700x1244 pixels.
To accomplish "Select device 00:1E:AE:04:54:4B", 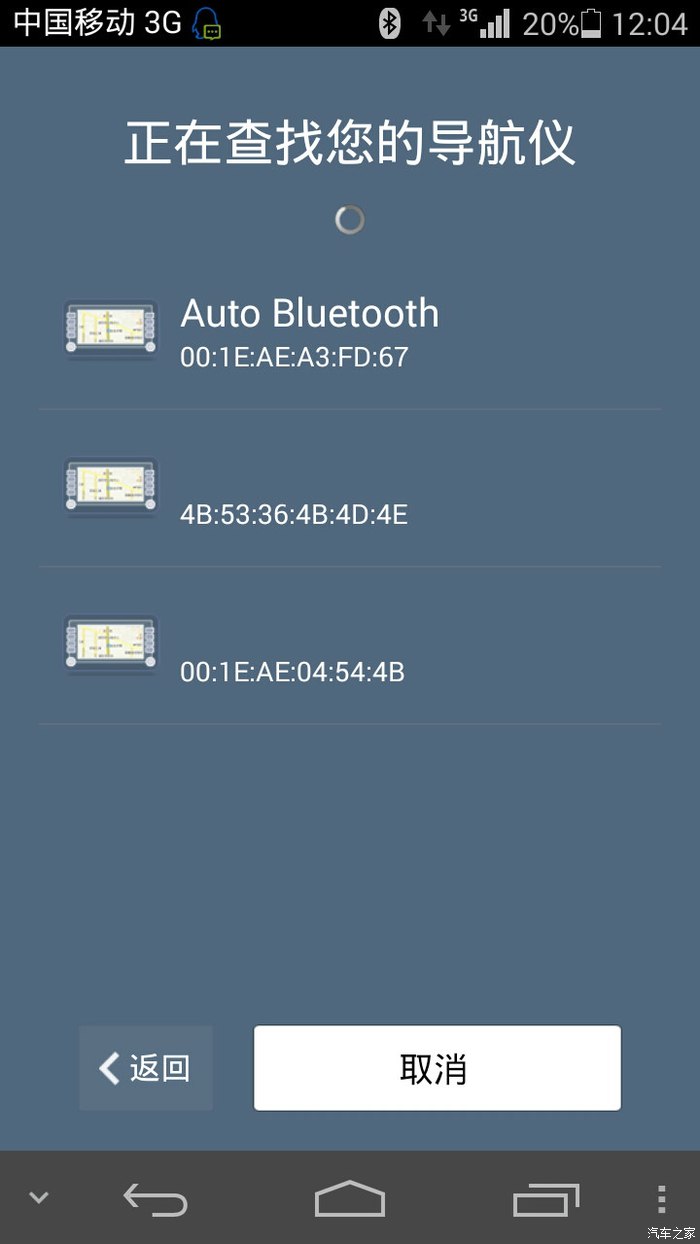I will pyautogui.click(x=349, y=646).
